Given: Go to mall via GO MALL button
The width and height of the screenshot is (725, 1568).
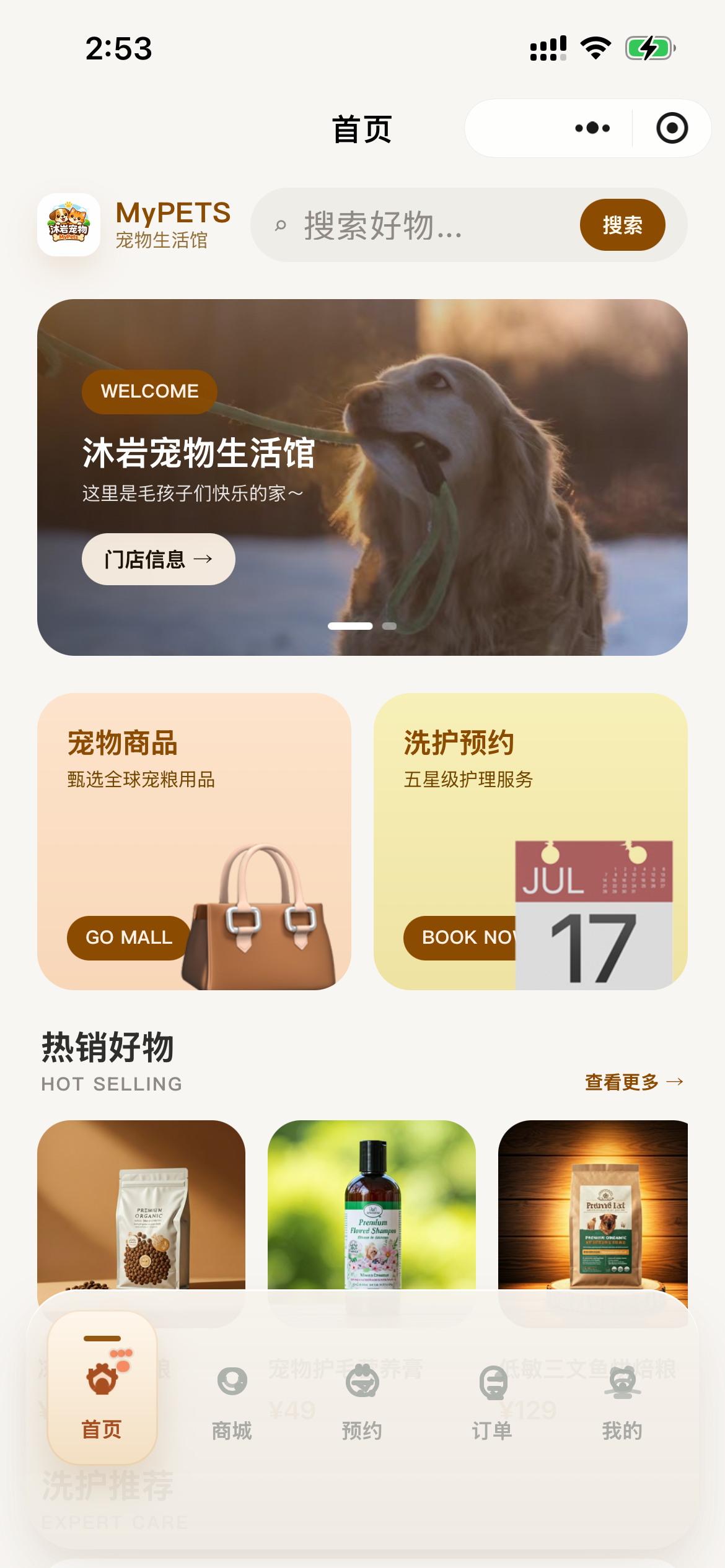Looking at the screenshot, I should [x=129, y=938].
